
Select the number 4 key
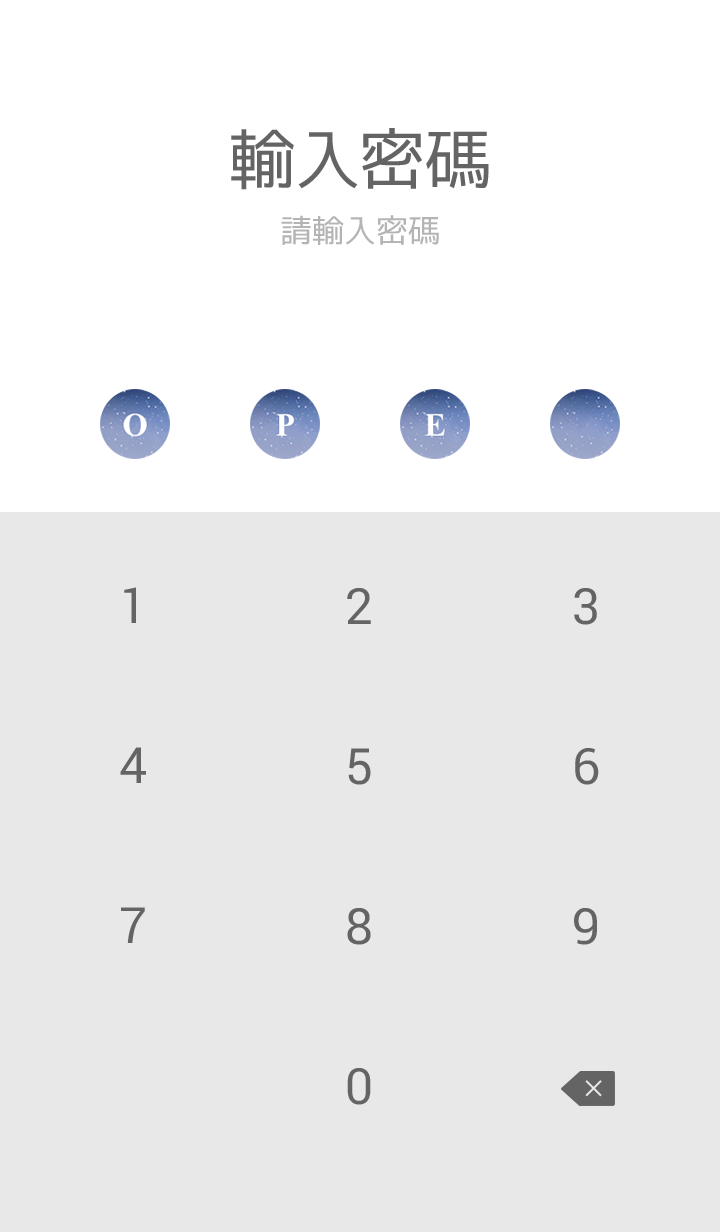point(132,767)
